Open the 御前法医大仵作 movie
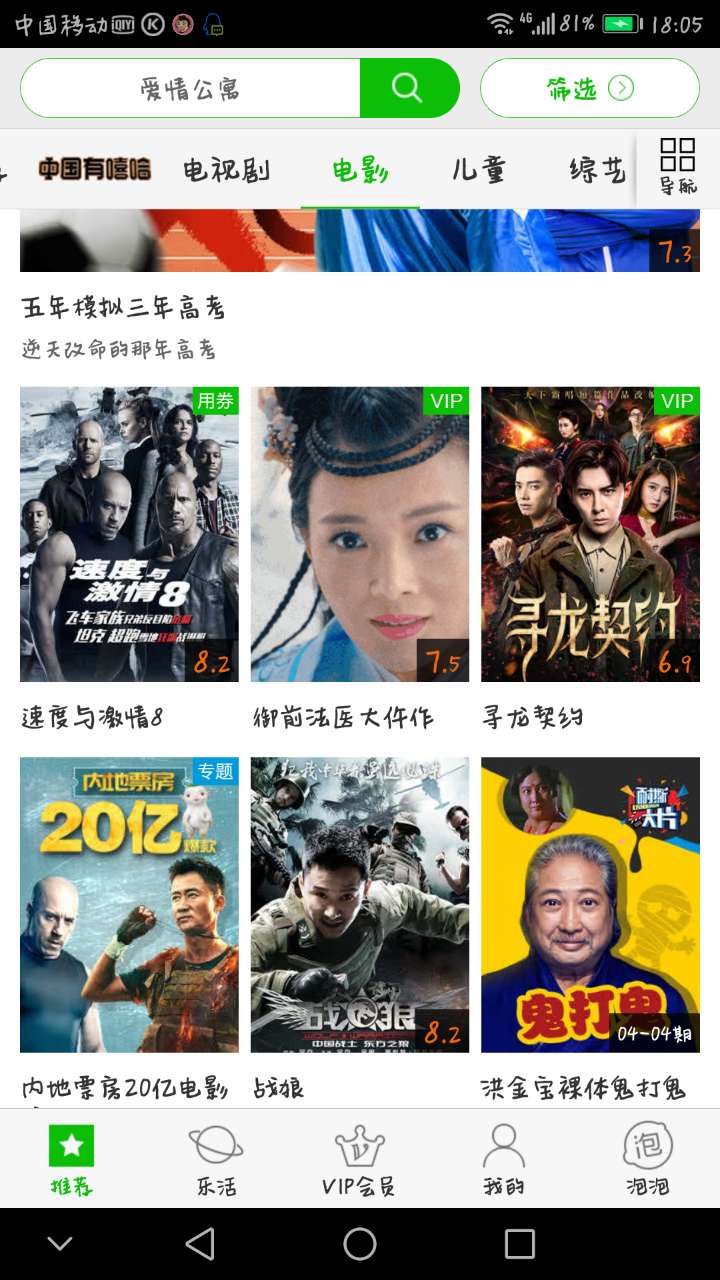This screenshot has width=720, height=1280. (x=359, y=534)
